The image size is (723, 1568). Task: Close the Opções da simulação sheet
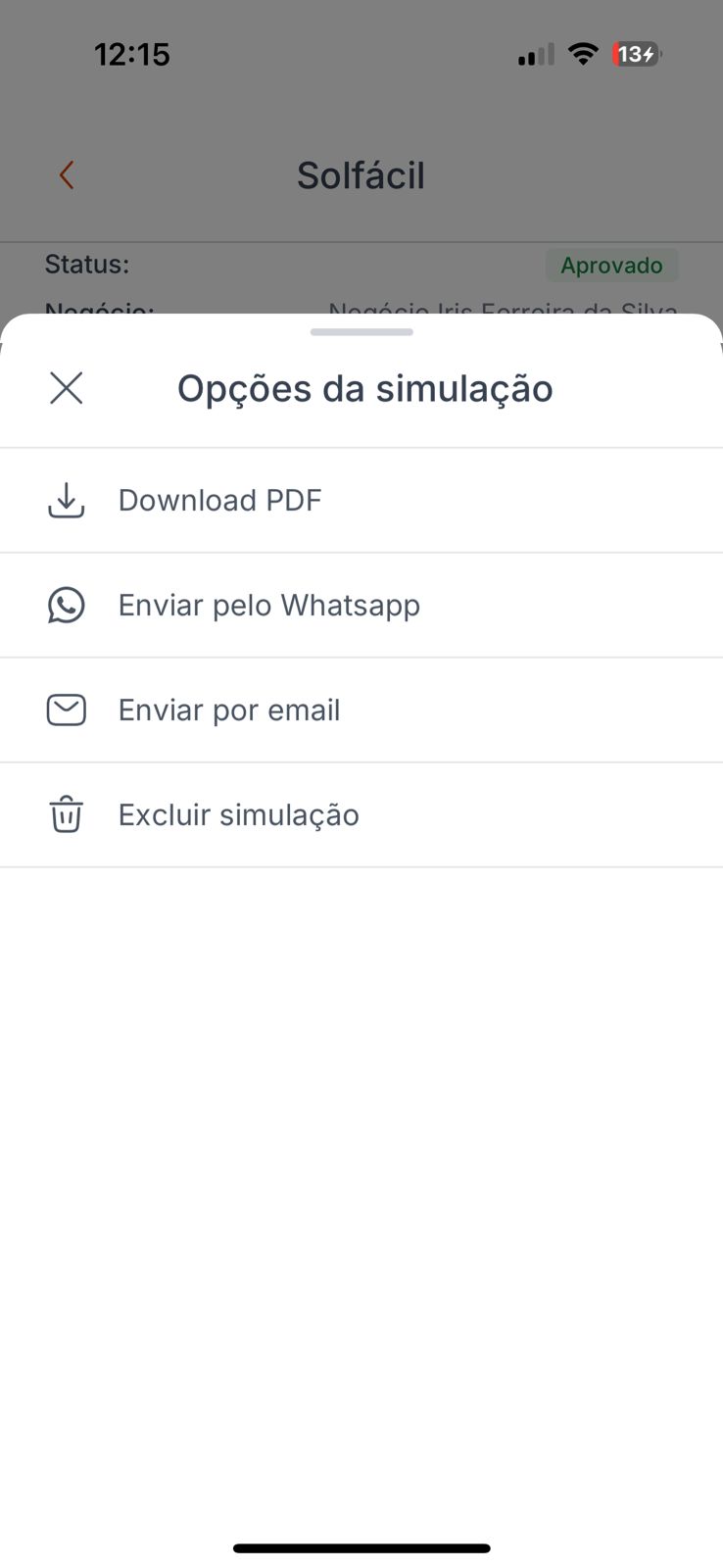67,388
